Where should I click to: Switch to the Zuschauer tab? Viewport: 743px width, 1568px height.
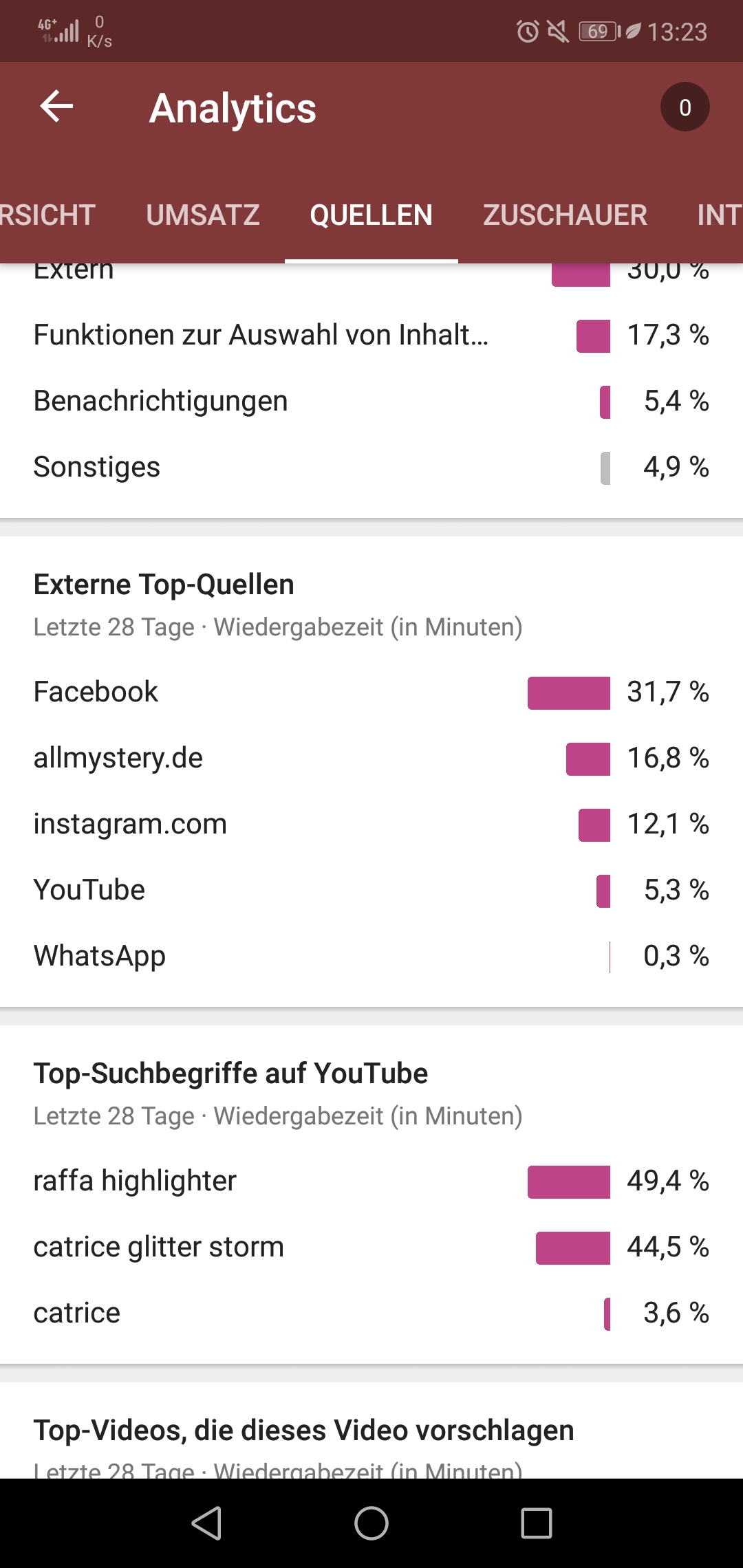[564, 215]
